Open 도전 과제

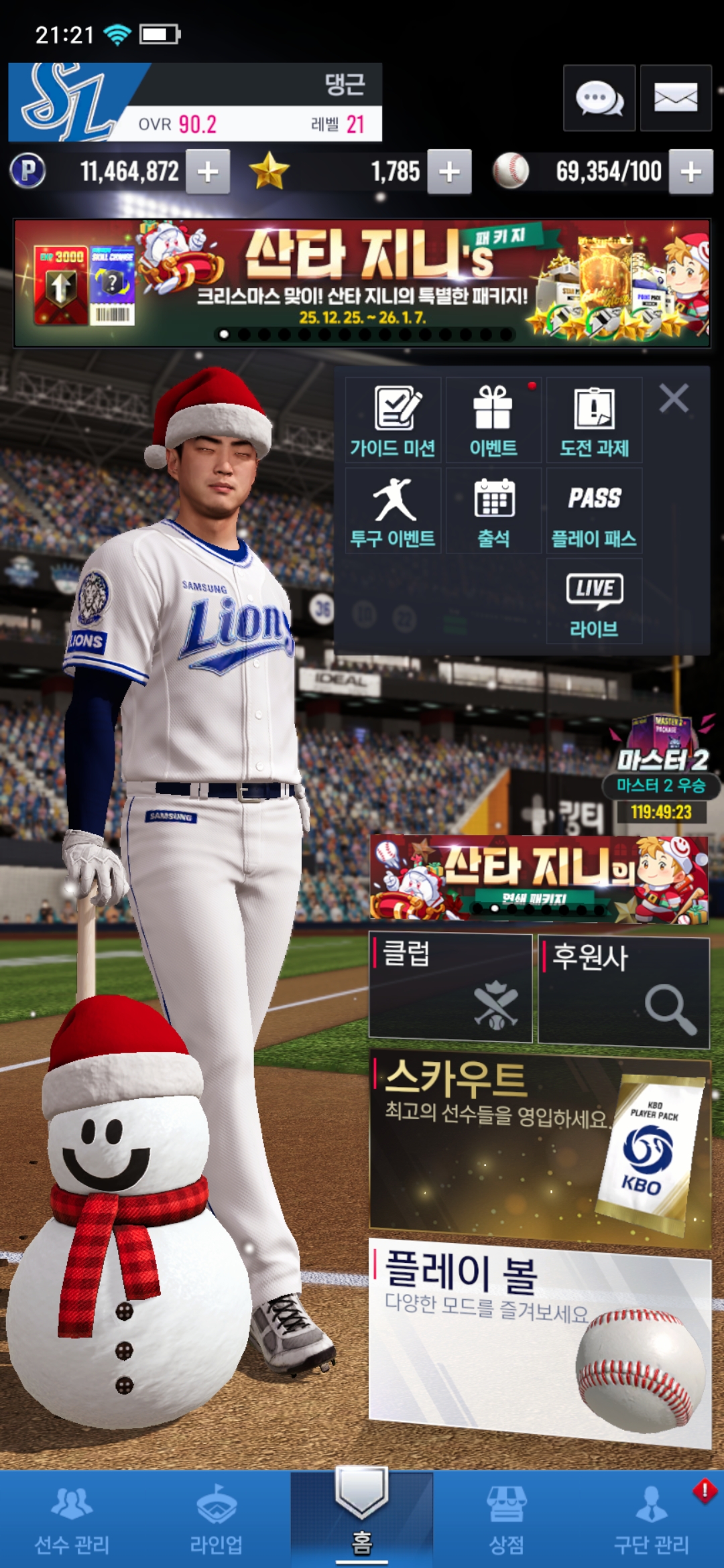point(594,420)
